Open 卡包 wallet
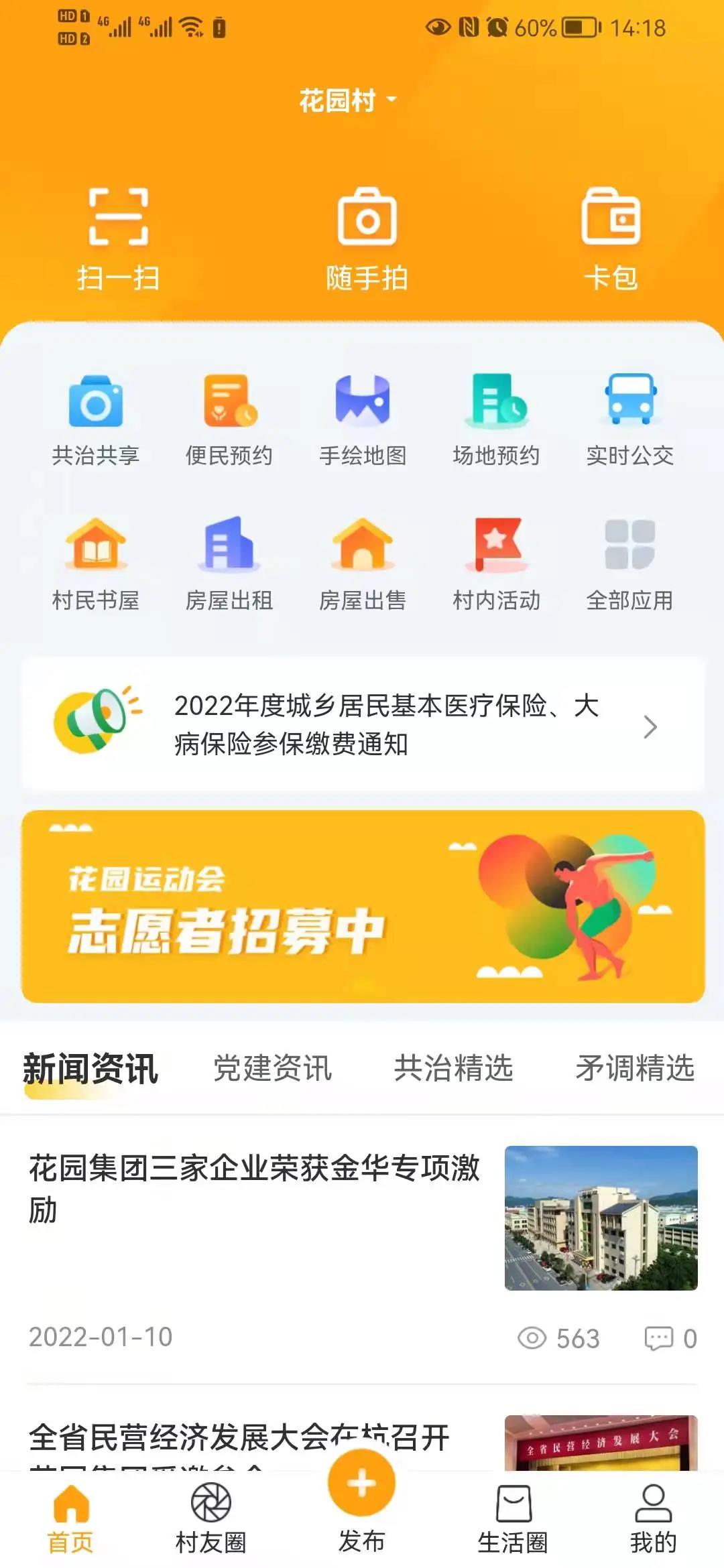Viewport: 724px width, 1568px height. point(610,238)
